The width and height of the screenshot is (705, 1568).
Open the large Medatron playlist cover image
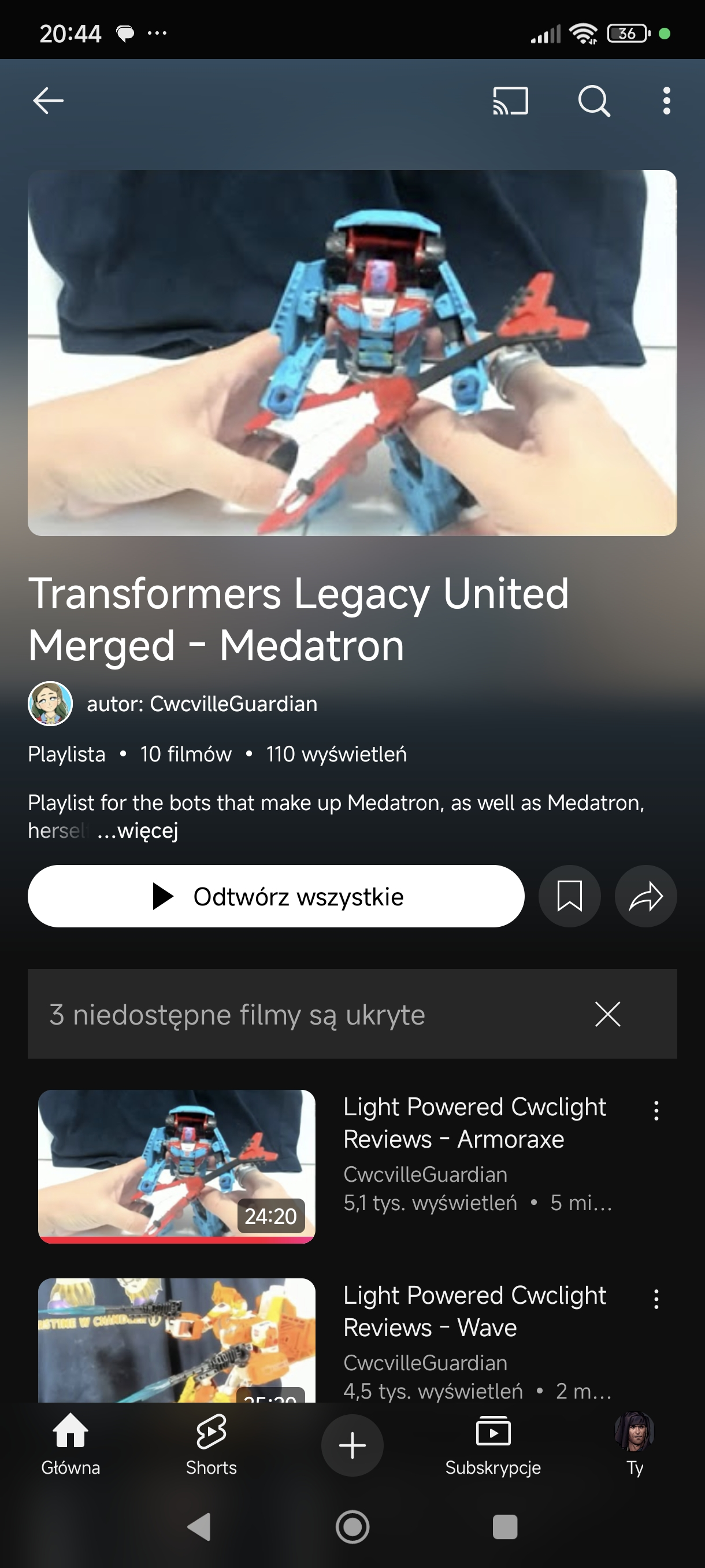coord(352,353)
